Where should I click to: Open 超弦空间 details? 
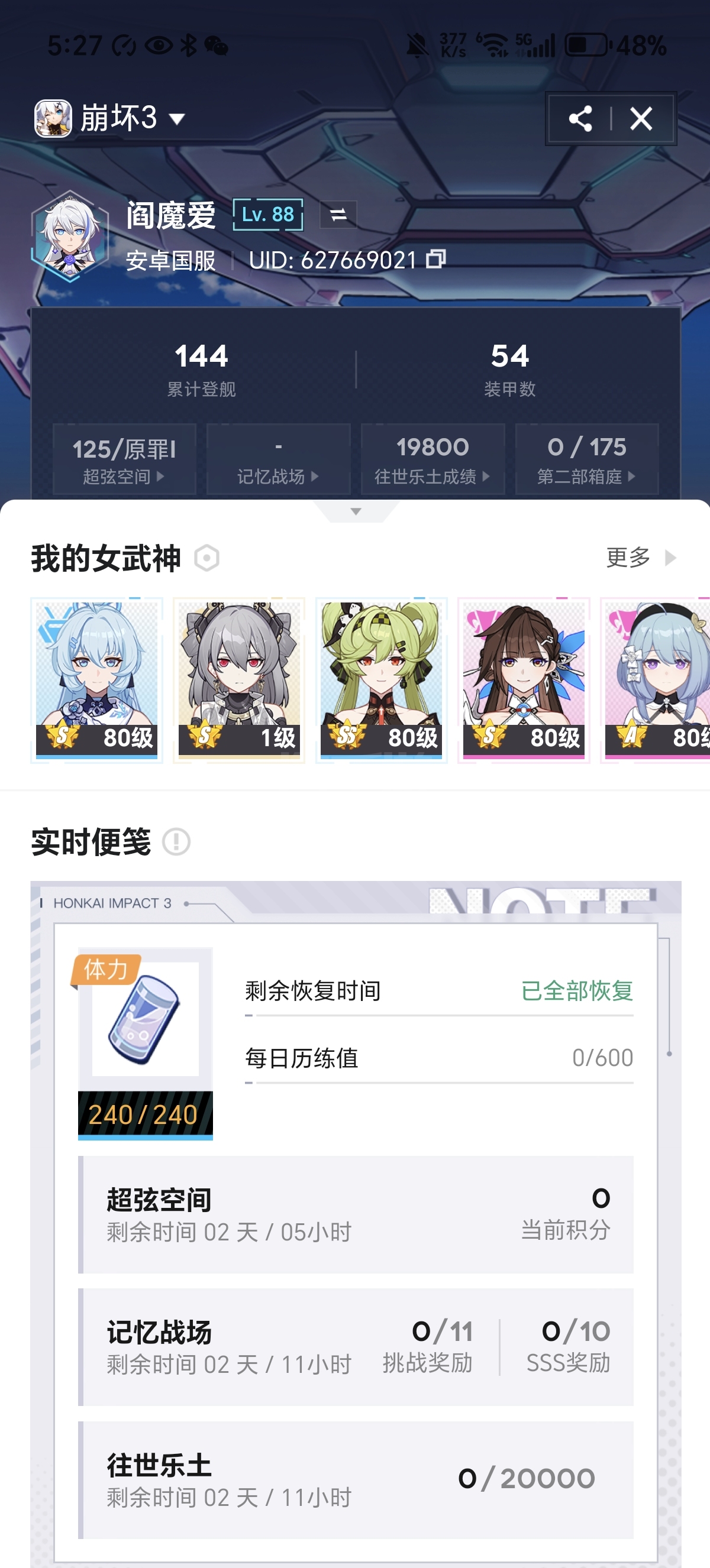pyautogui.click(x=124, y=459)
